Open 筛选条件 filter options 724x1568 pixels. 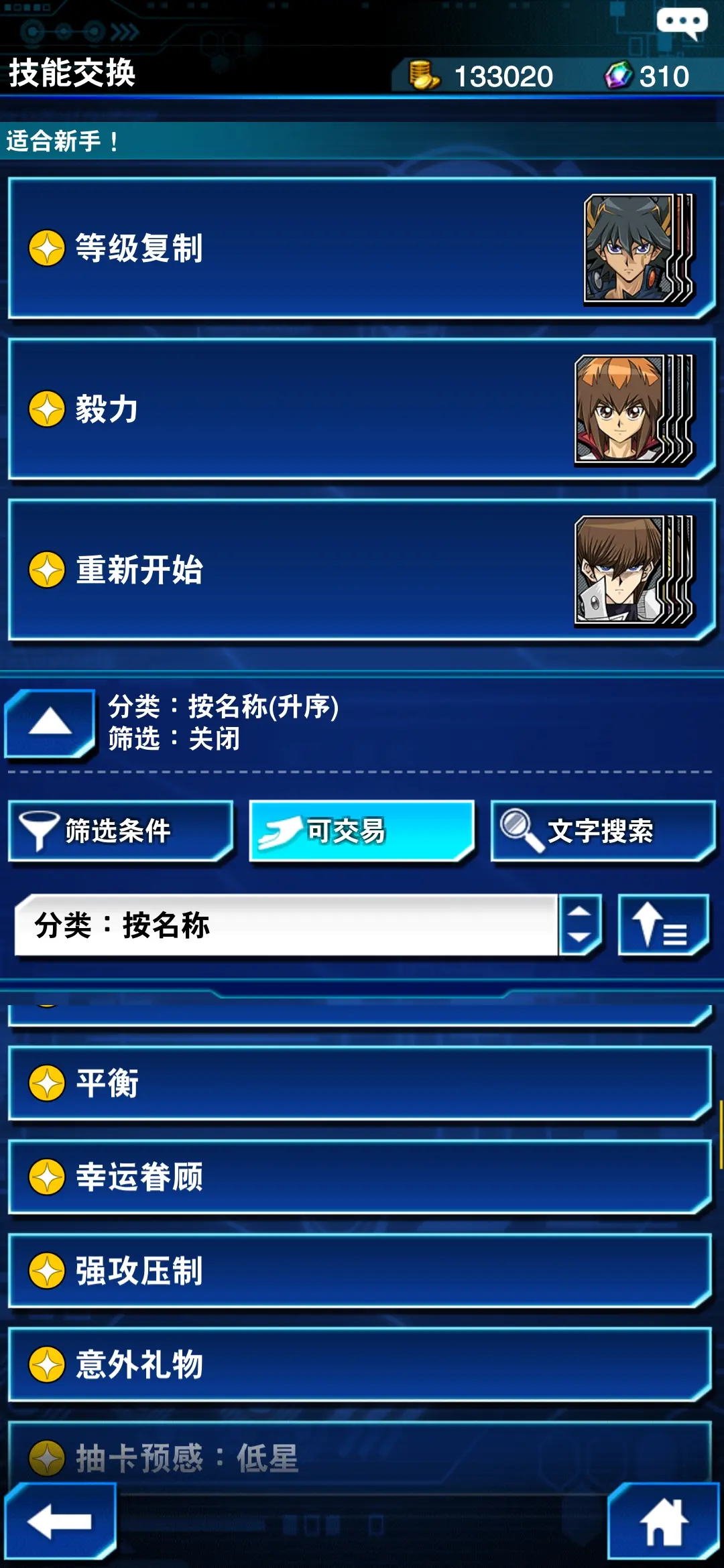pos(121,831)
